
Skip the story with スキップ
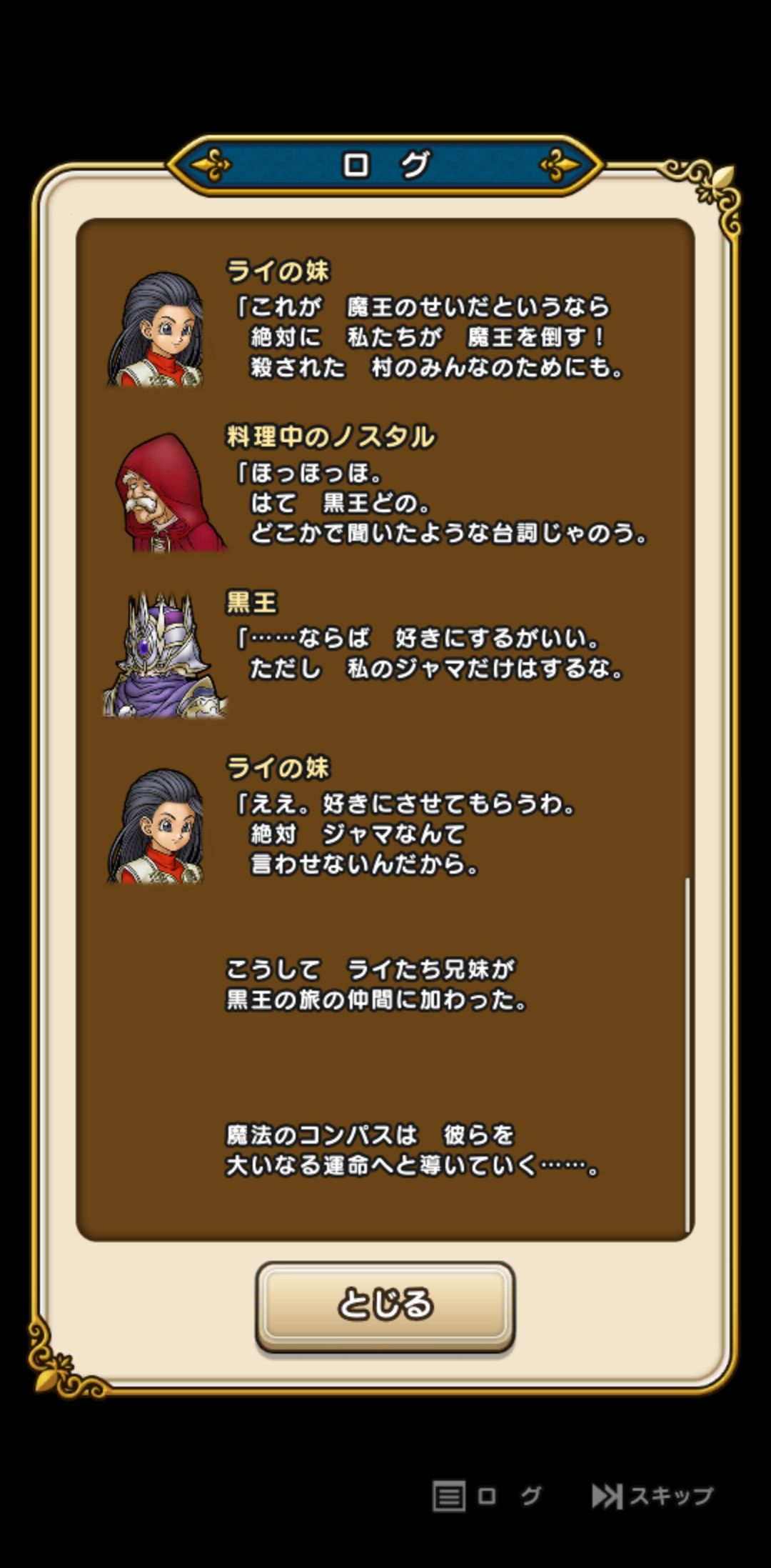pyautogui.click(x=652, y=1495)
